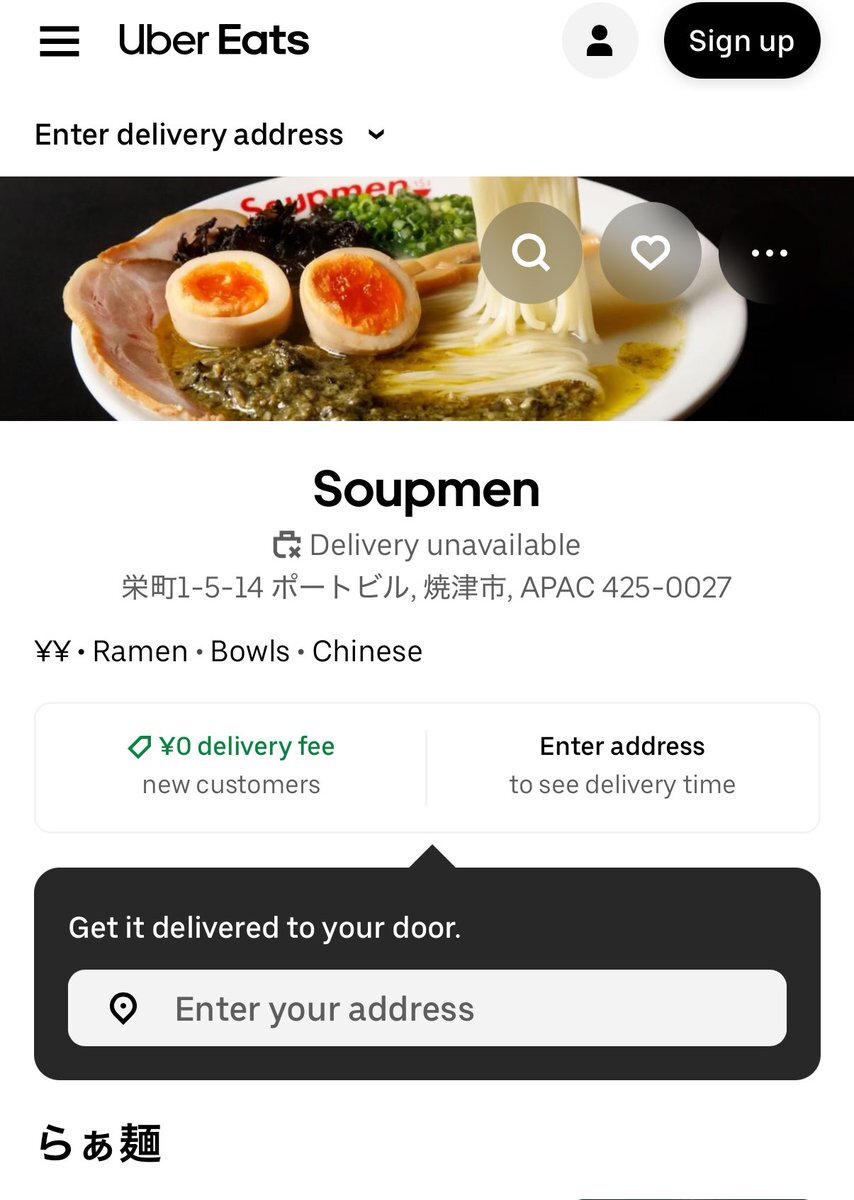
Task: Search within Soupmen's menu
Action: 530,253
